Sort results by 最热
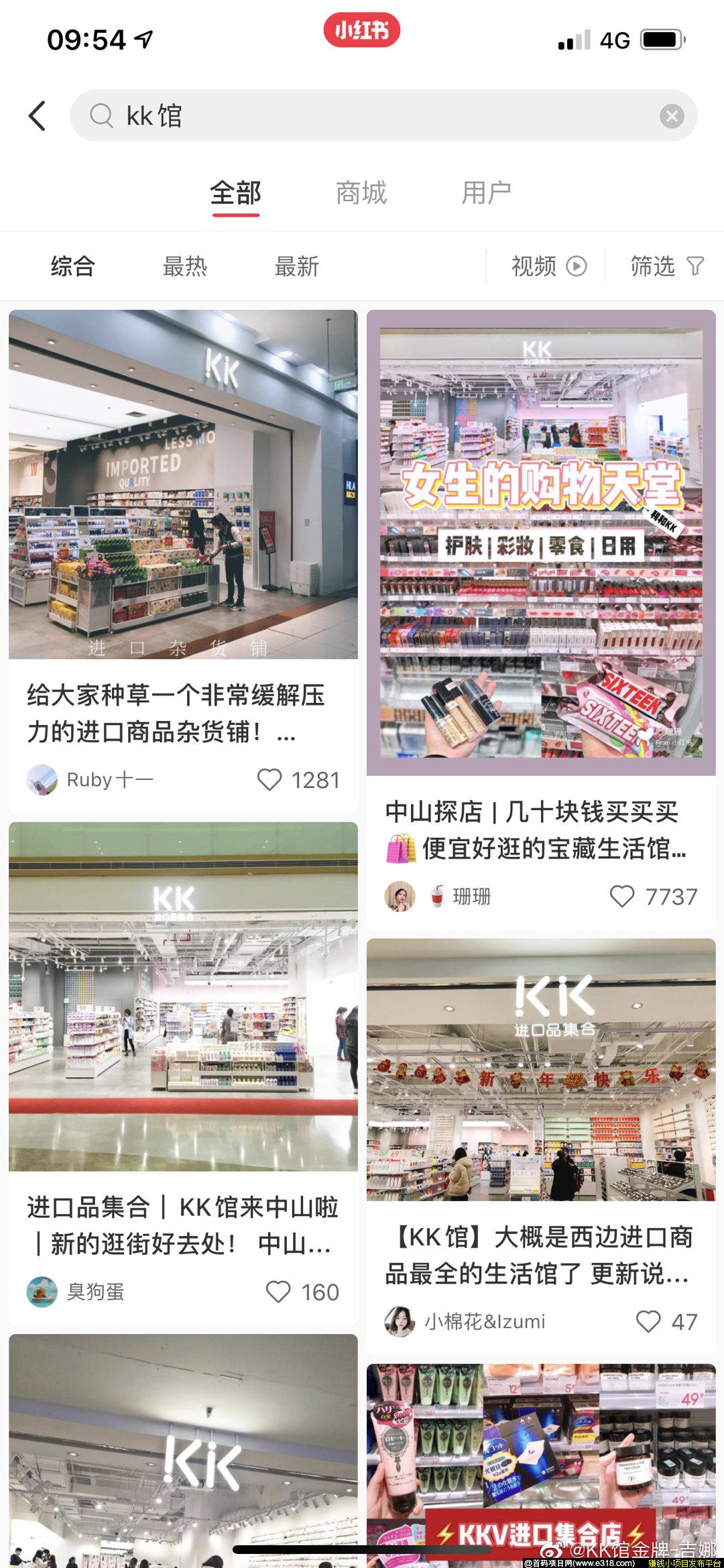Viewport: 724px width, 1568px height. (185, 267)
